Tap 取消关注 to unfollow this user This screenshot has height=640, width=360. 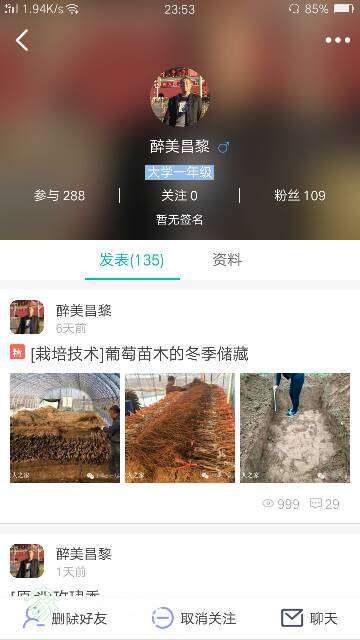click(x=194, y=618)
